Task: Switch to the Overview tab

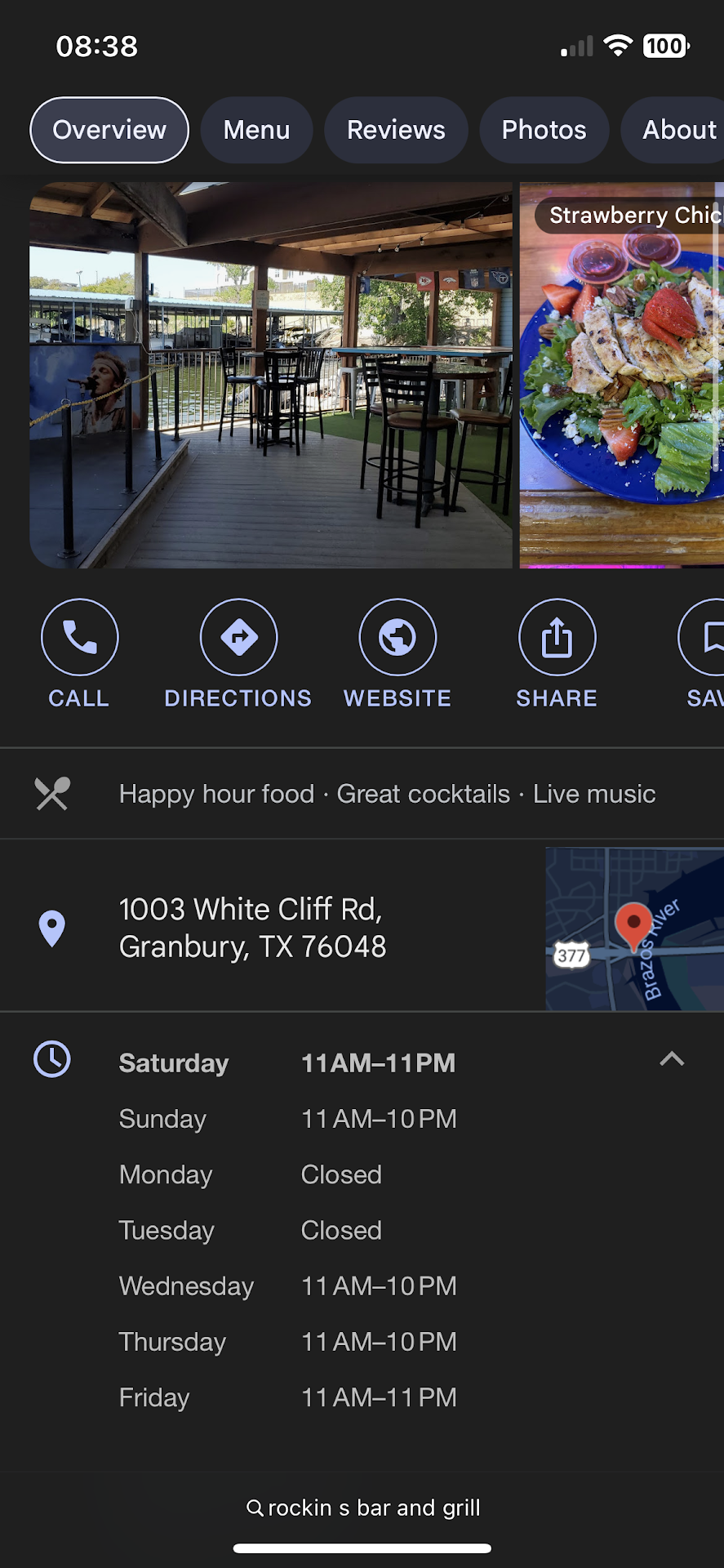Action: 109,130
